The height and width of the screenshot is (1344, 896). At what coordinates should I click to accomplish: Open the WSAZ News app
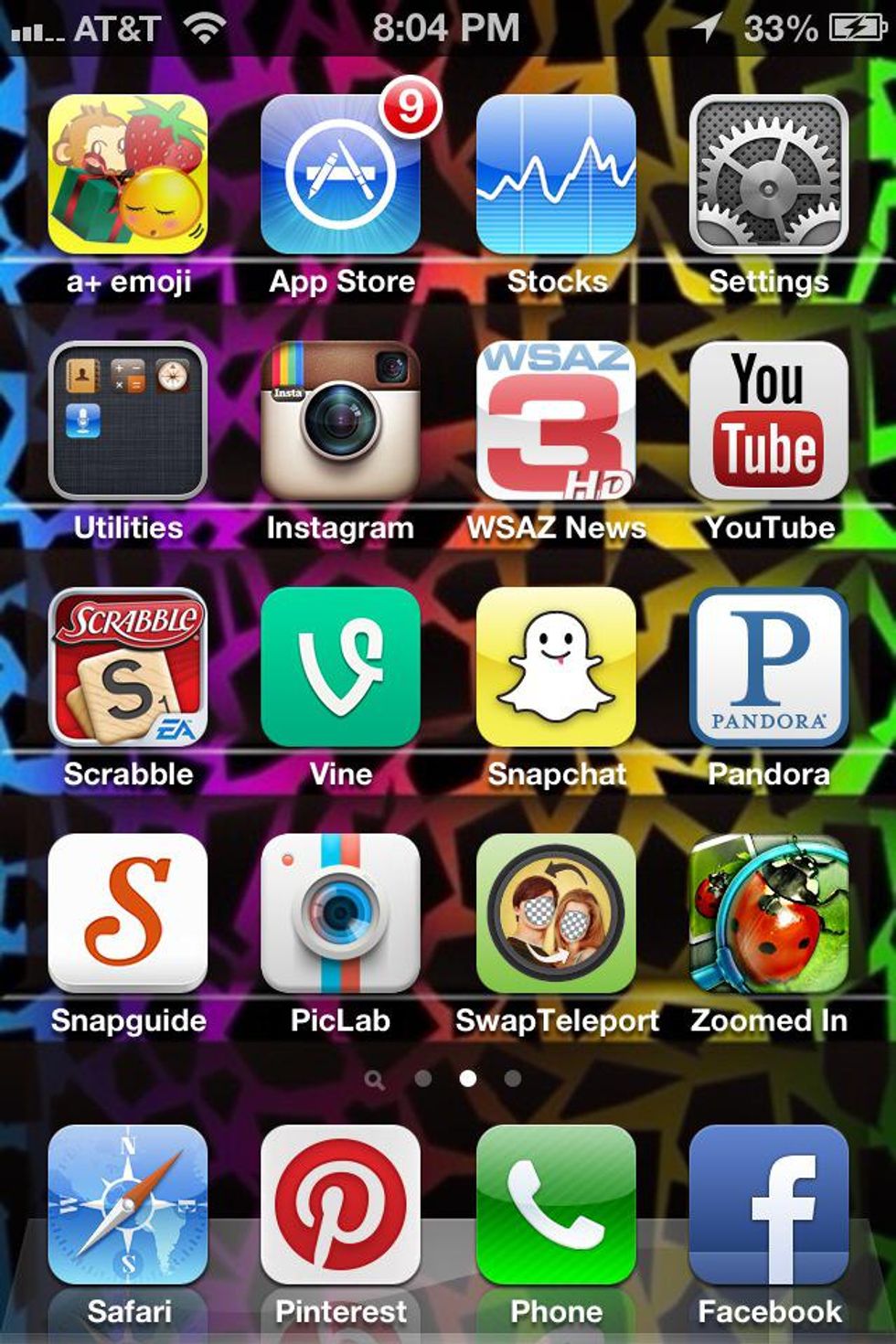[556, 421]
